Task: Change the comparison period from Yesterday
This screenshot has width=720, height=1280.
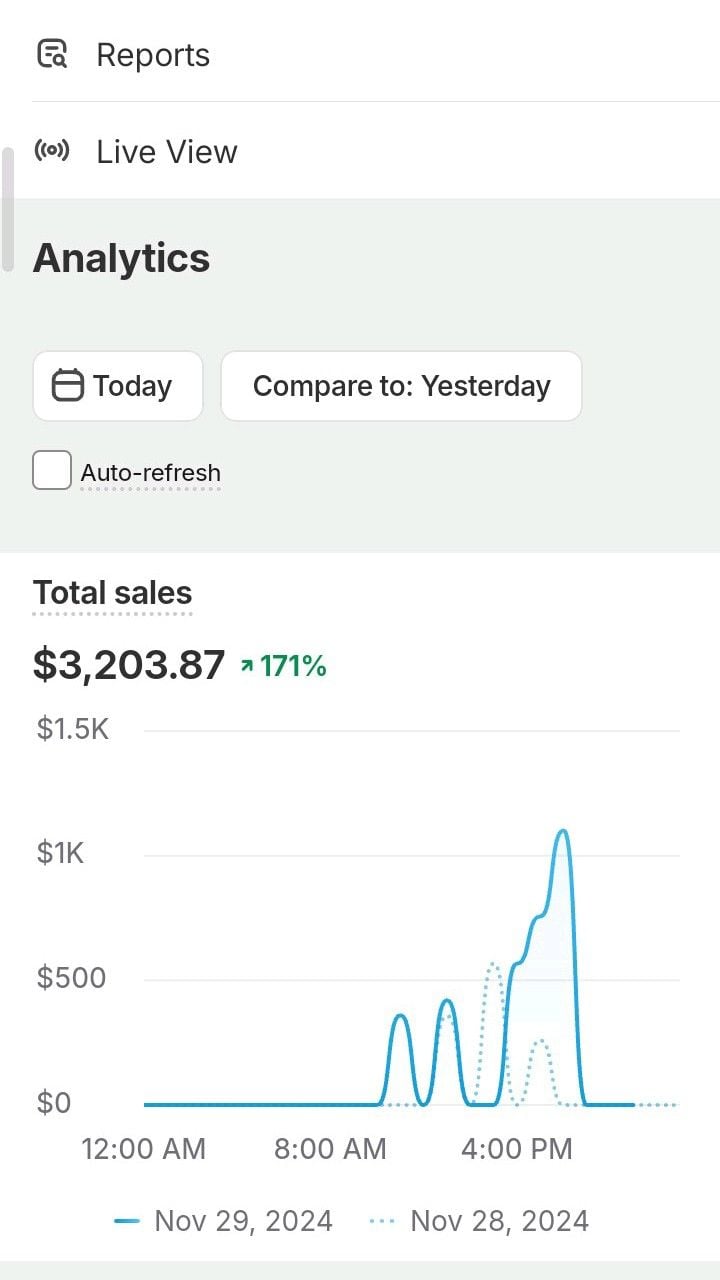Action: point(402,385)
